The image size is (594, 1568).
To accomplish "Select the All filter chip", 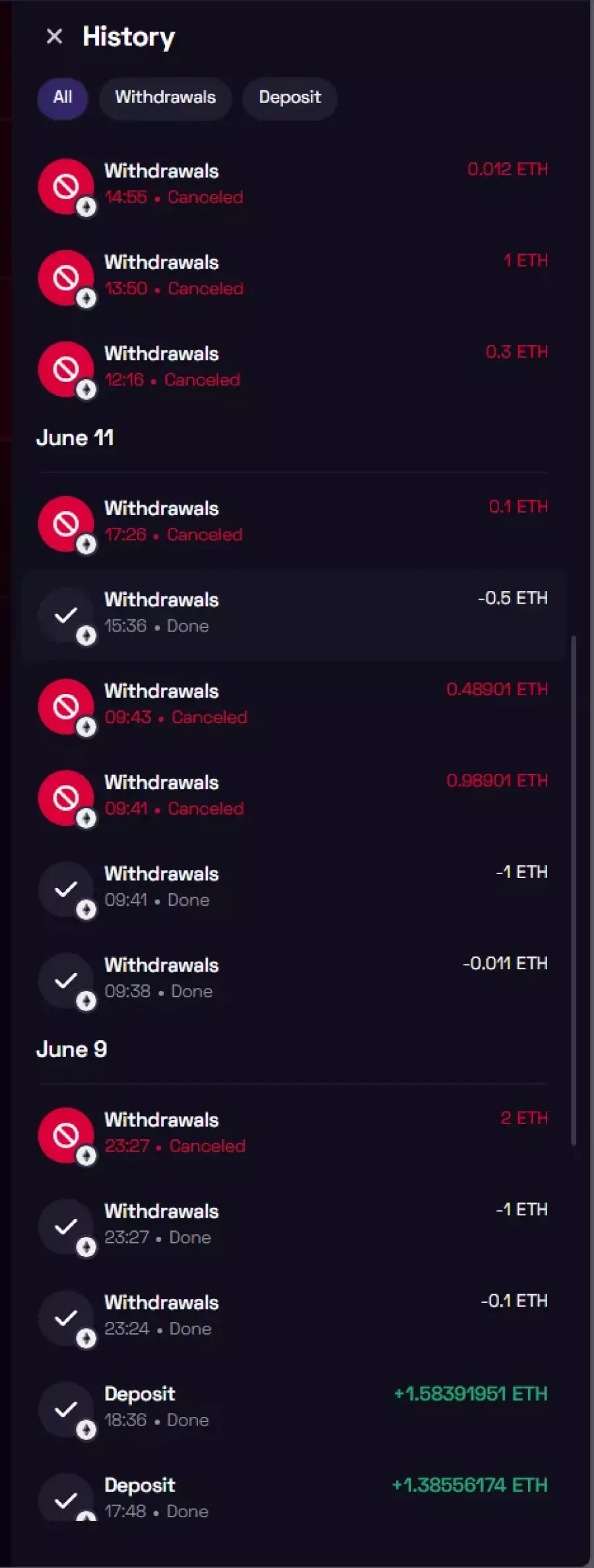I will (x=62, y=98).
